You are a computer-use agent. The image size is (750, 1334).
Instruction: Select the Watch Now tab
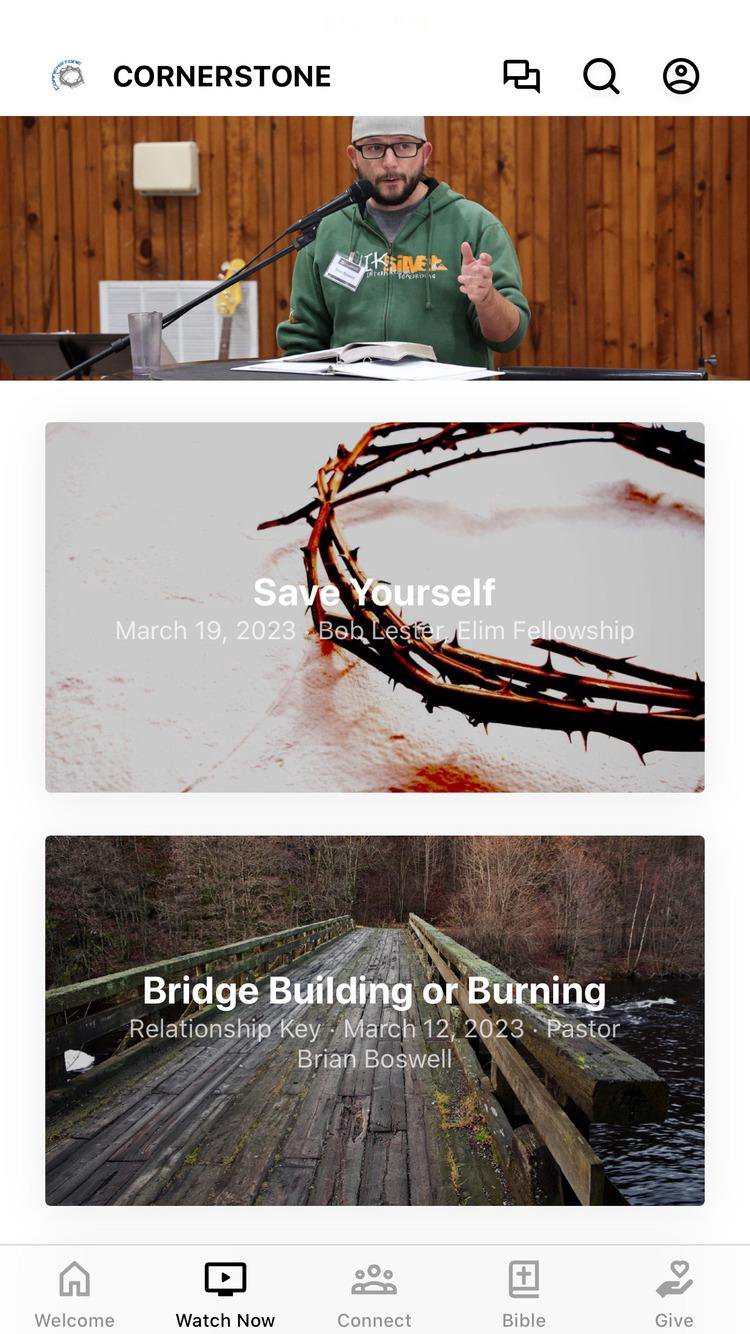[225, 1294]
